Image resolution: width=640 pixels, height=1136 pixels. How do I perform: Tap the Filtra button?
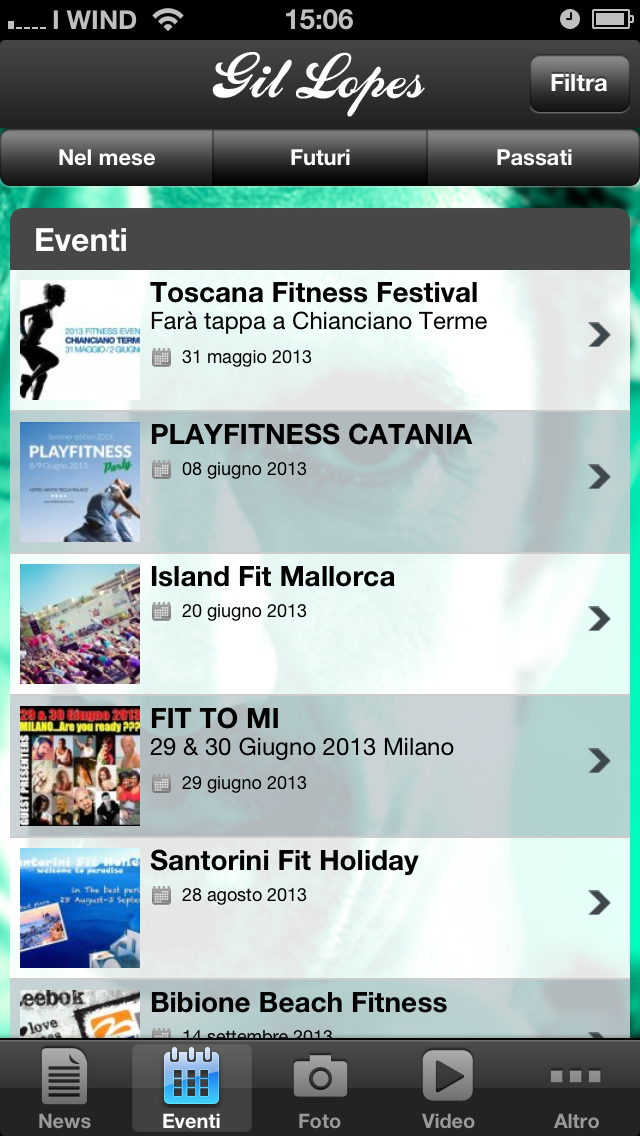tap(579, 83)
